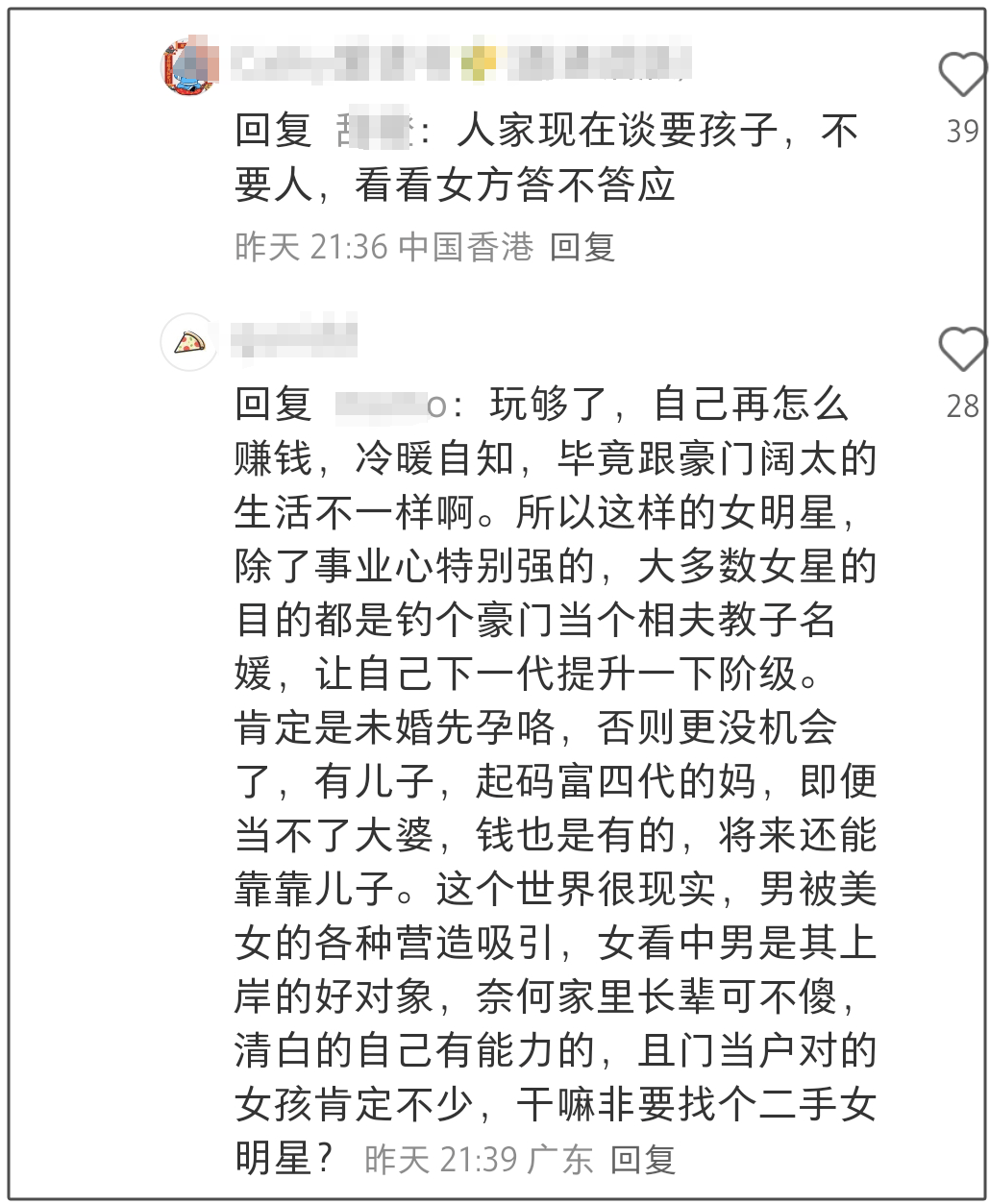Image resolution: width=990 pixels, height=1204 pixels.
Task: Like the Hong Kong comment with 39 likes
Action: click(x=961, y=75)
